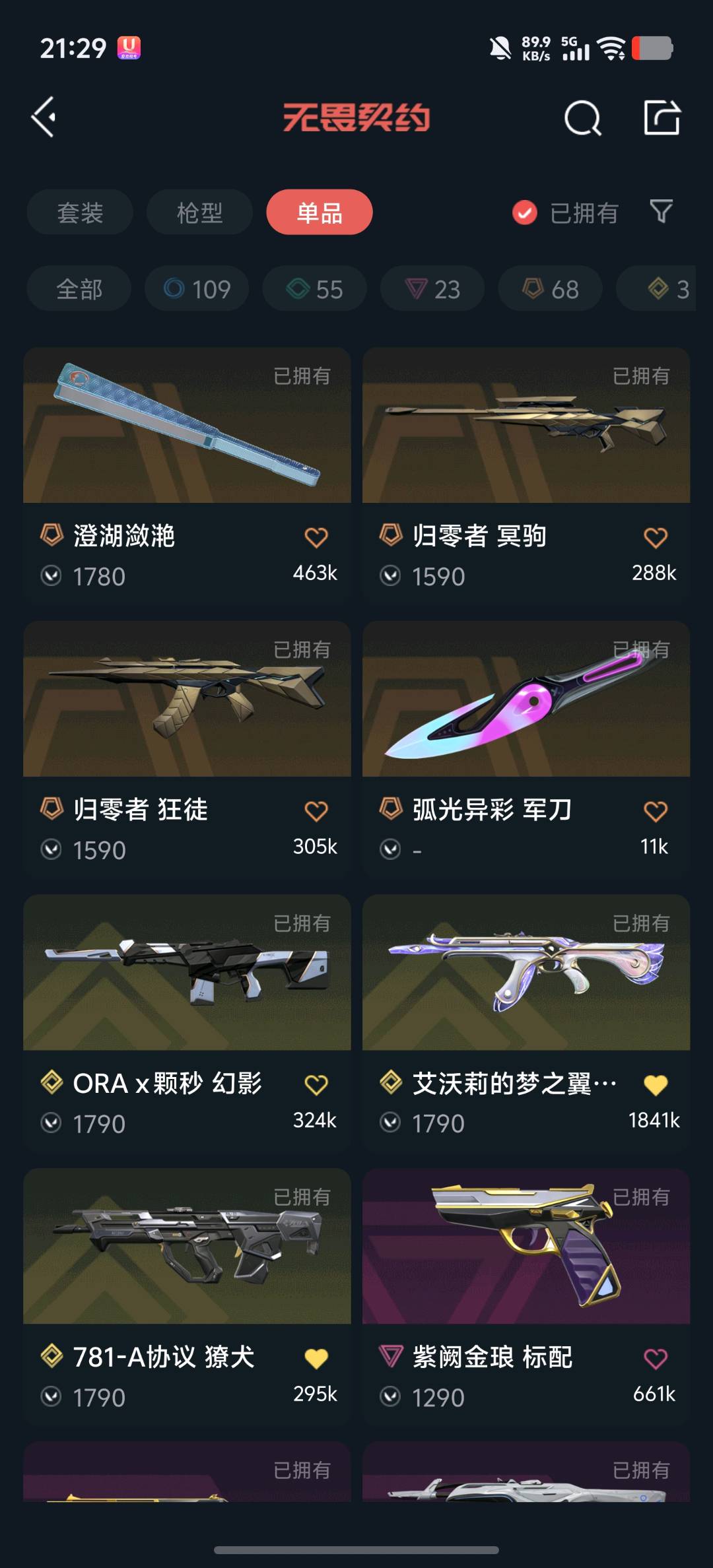Filter by the 109 rarity chip
Viewport: 713px width, 1568px height.
point(197,289)
